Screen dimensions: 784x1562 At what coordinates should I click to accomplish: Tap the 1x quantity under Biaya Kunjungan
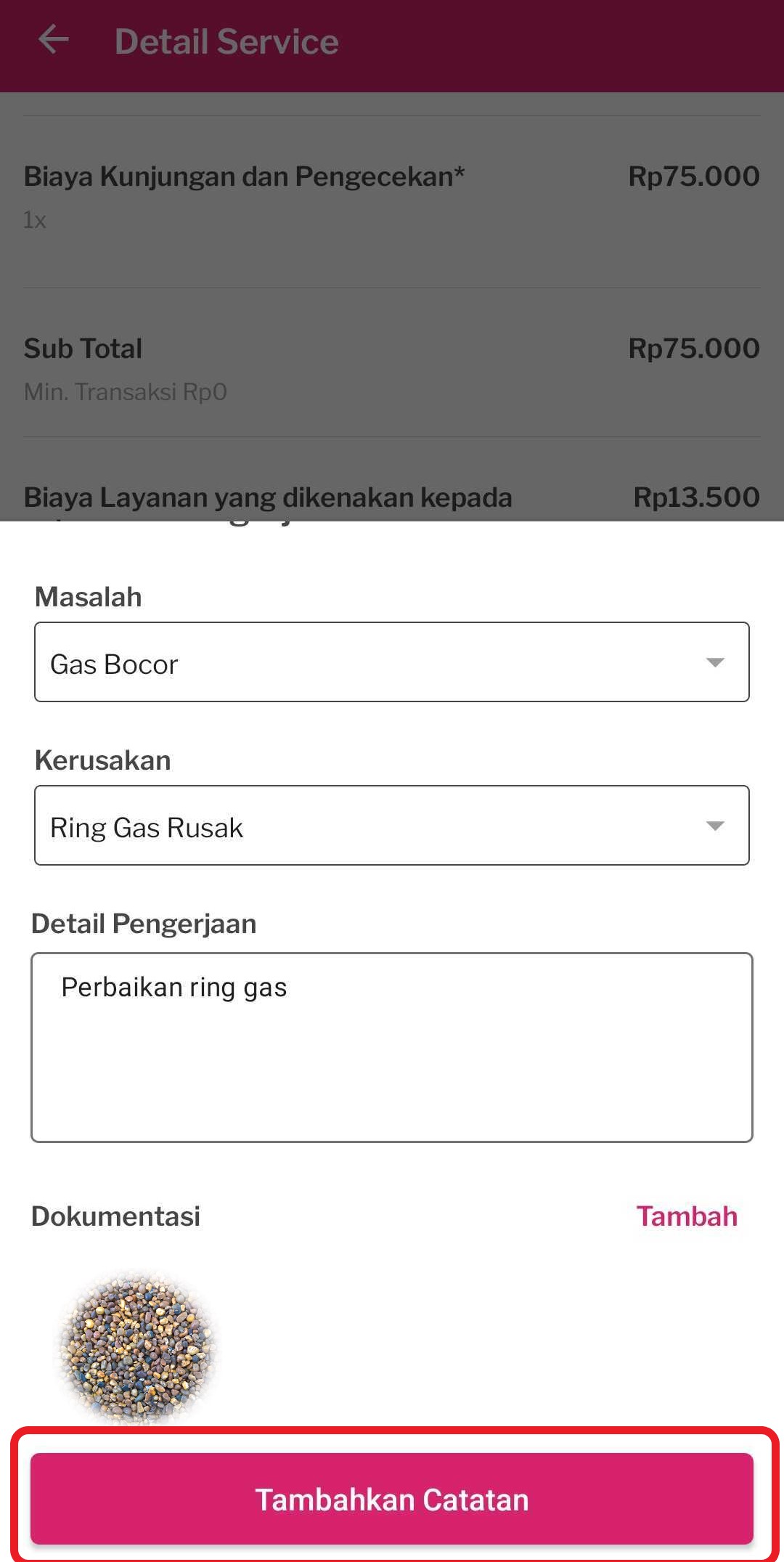point(35,220)
